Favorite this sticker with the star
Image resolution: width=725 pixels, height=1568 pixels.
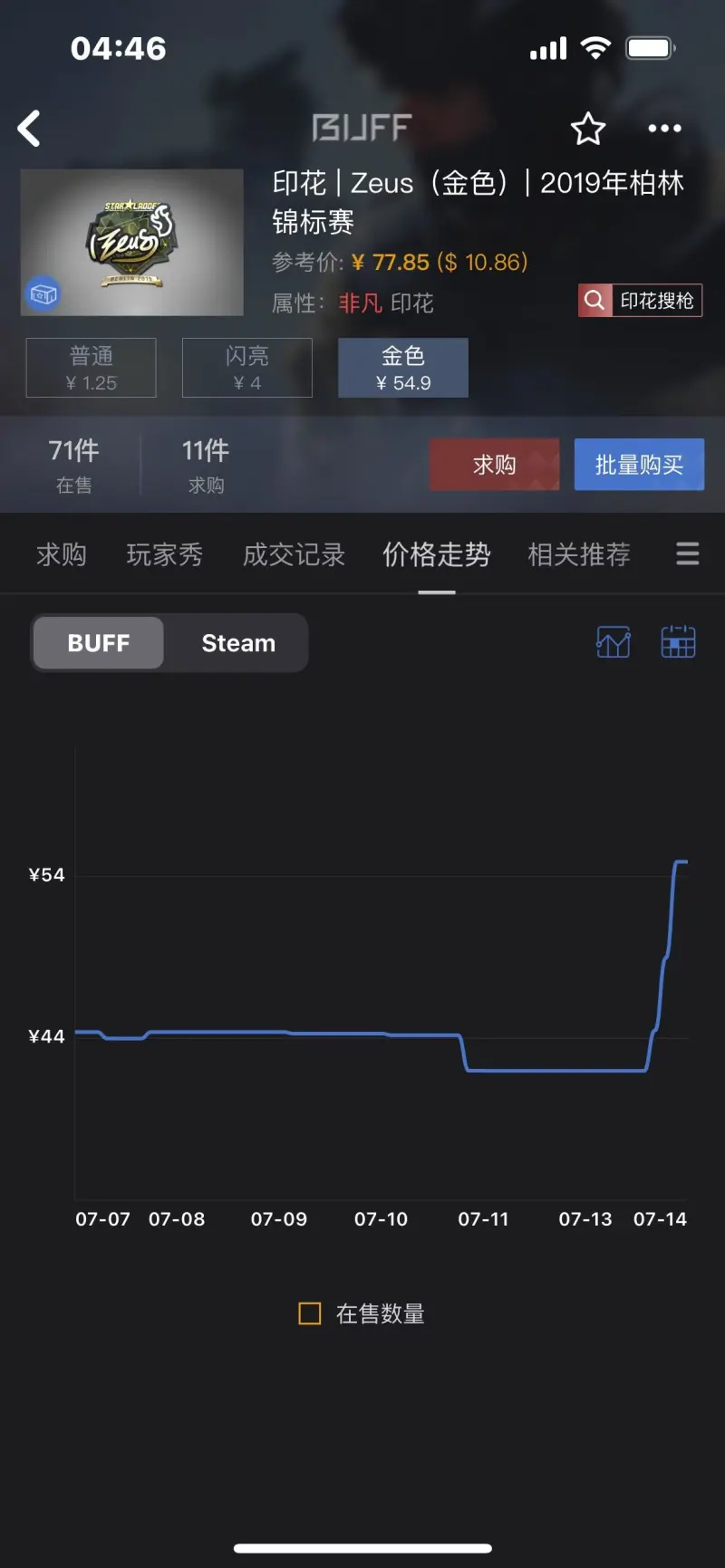click(x=587, y=129)
